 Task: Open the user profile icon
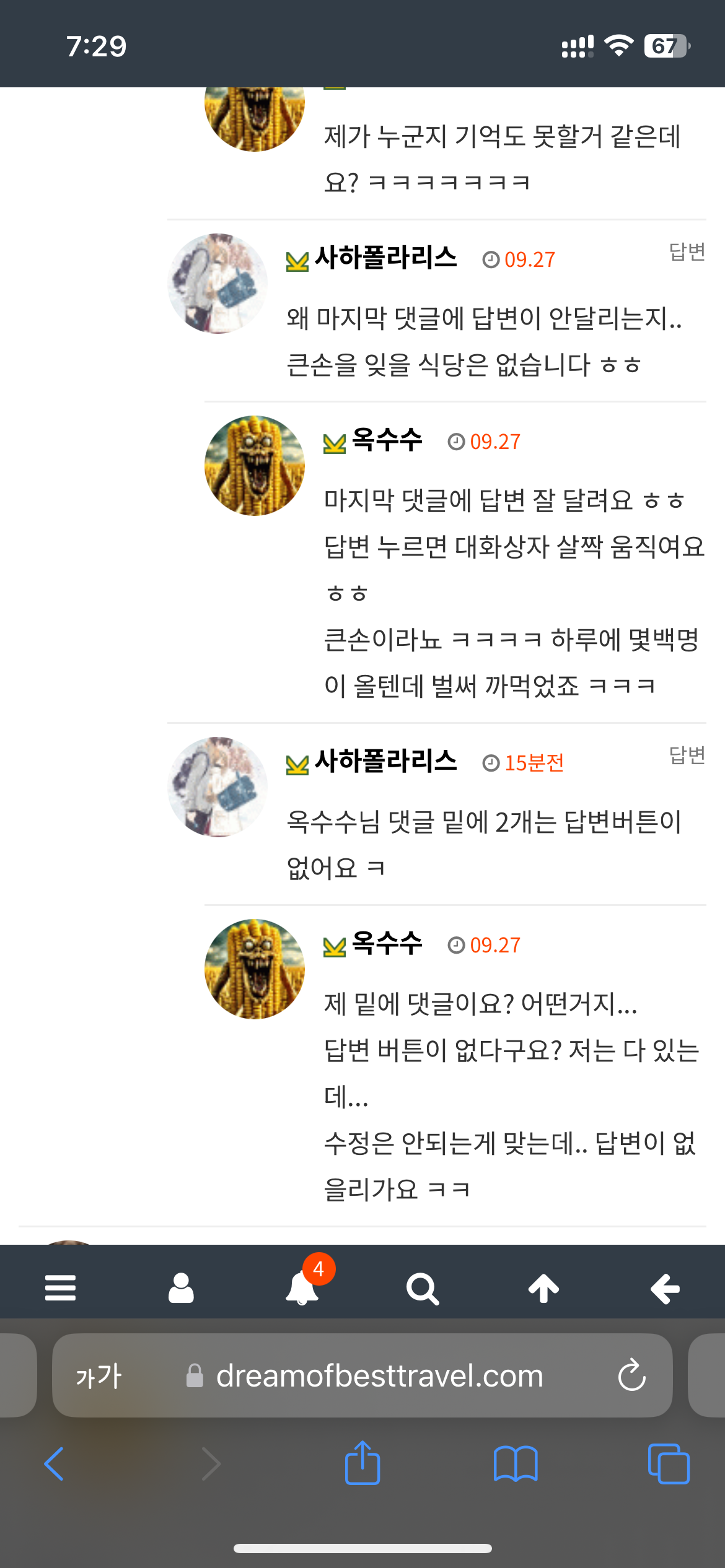click(x=181, y=1288)
